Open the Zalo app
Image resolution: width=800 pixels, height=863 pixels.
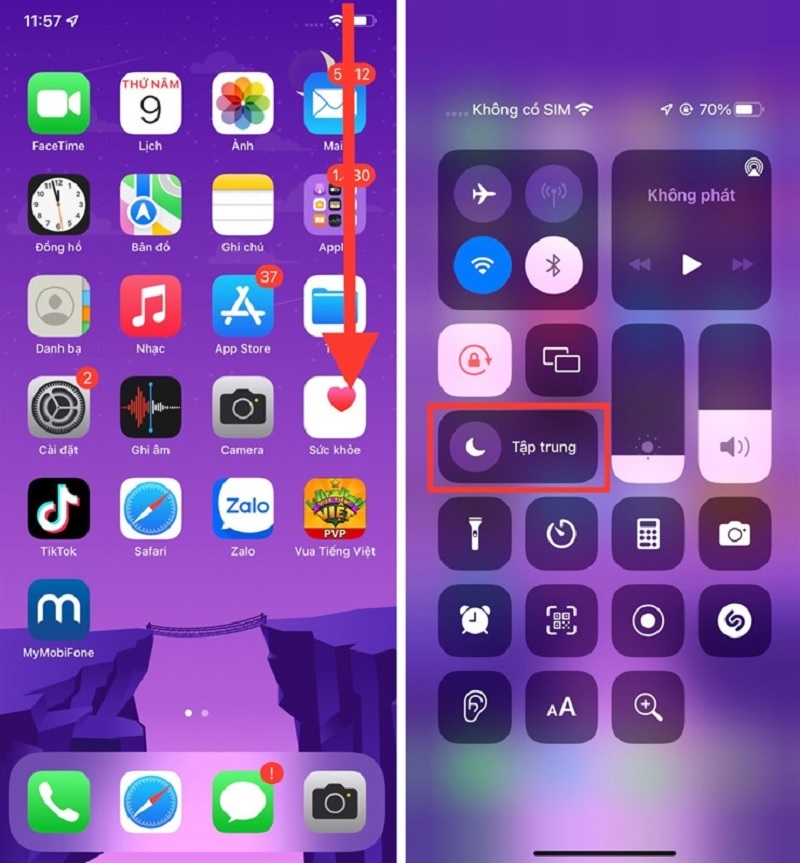click(x=242, y=508)
